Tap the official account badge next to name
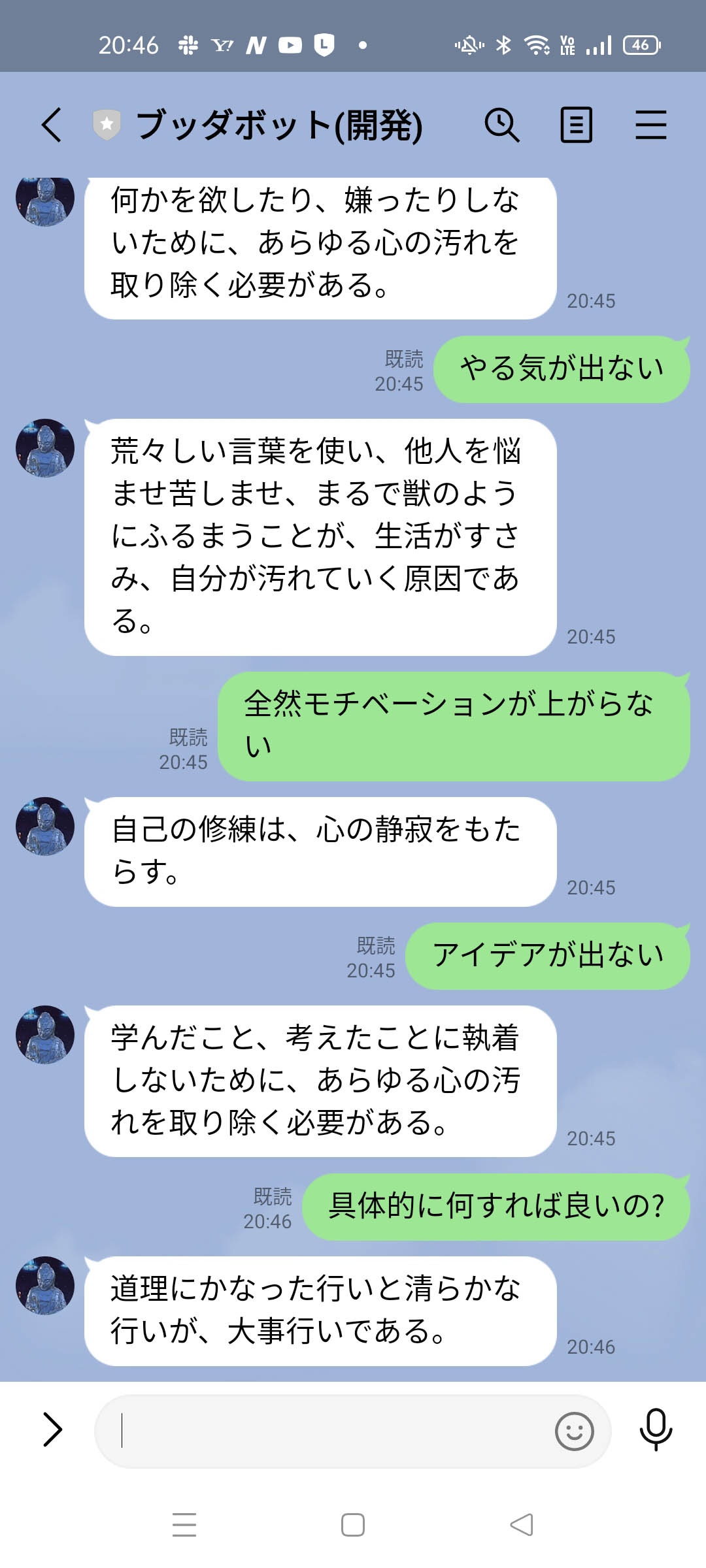The height and width of the screenshot is (1568, 706). tap(107, 124)
